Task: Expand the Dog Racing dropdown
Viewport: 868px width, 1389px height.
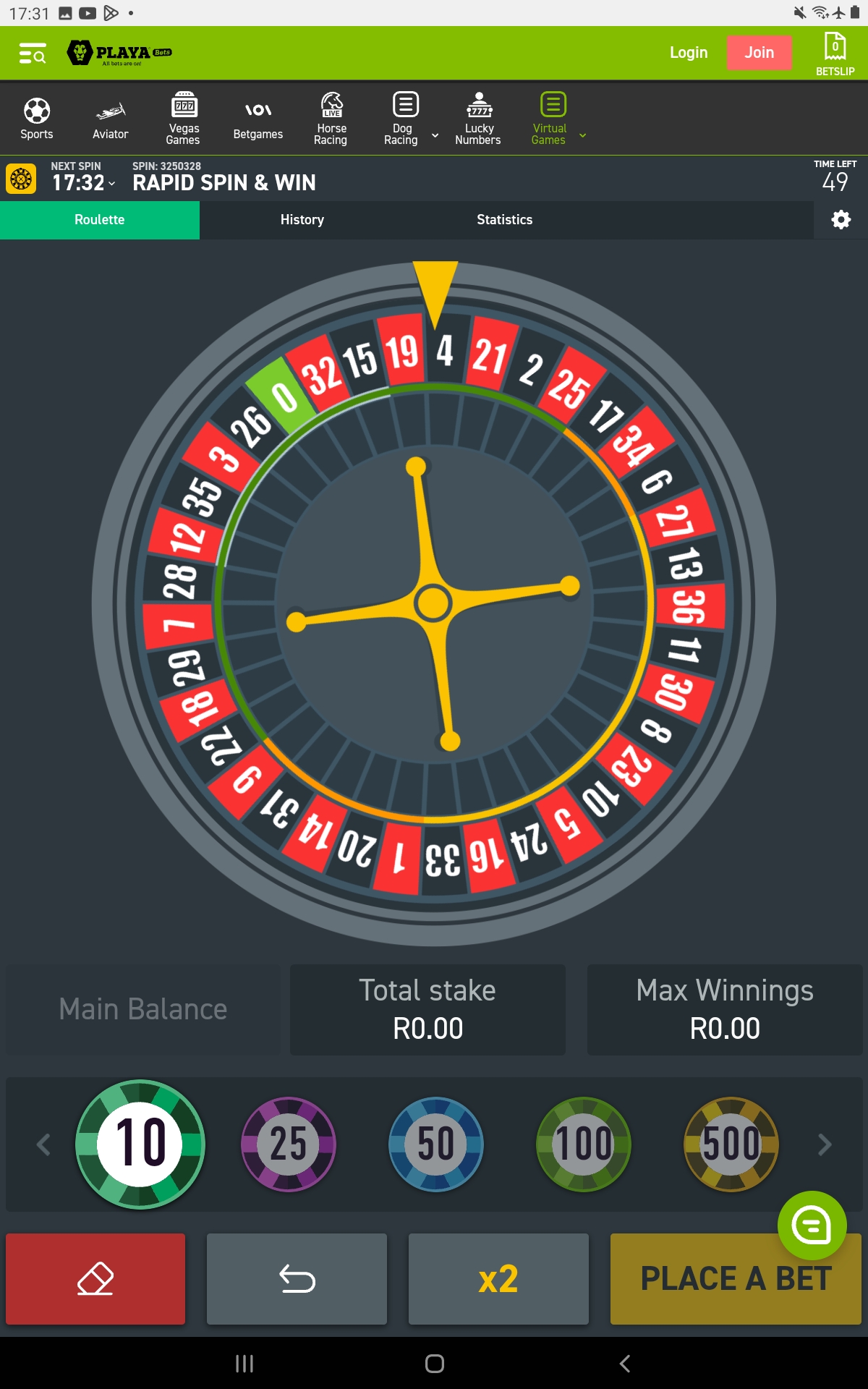Action: [x=434, y=135]
